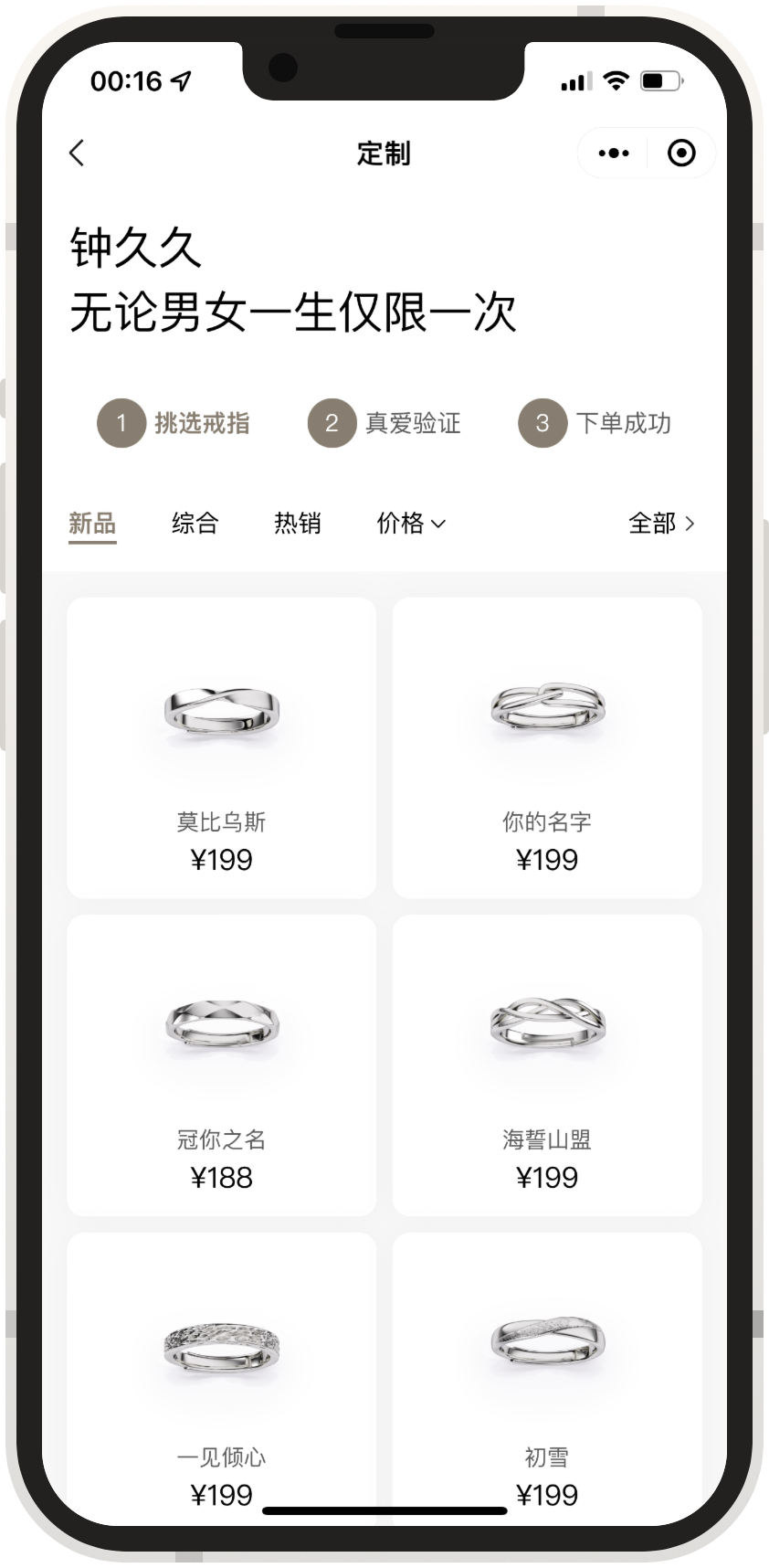Open the mini program more-options menu
Viewport: 769px width, 1568px height.
click(613, 153)
